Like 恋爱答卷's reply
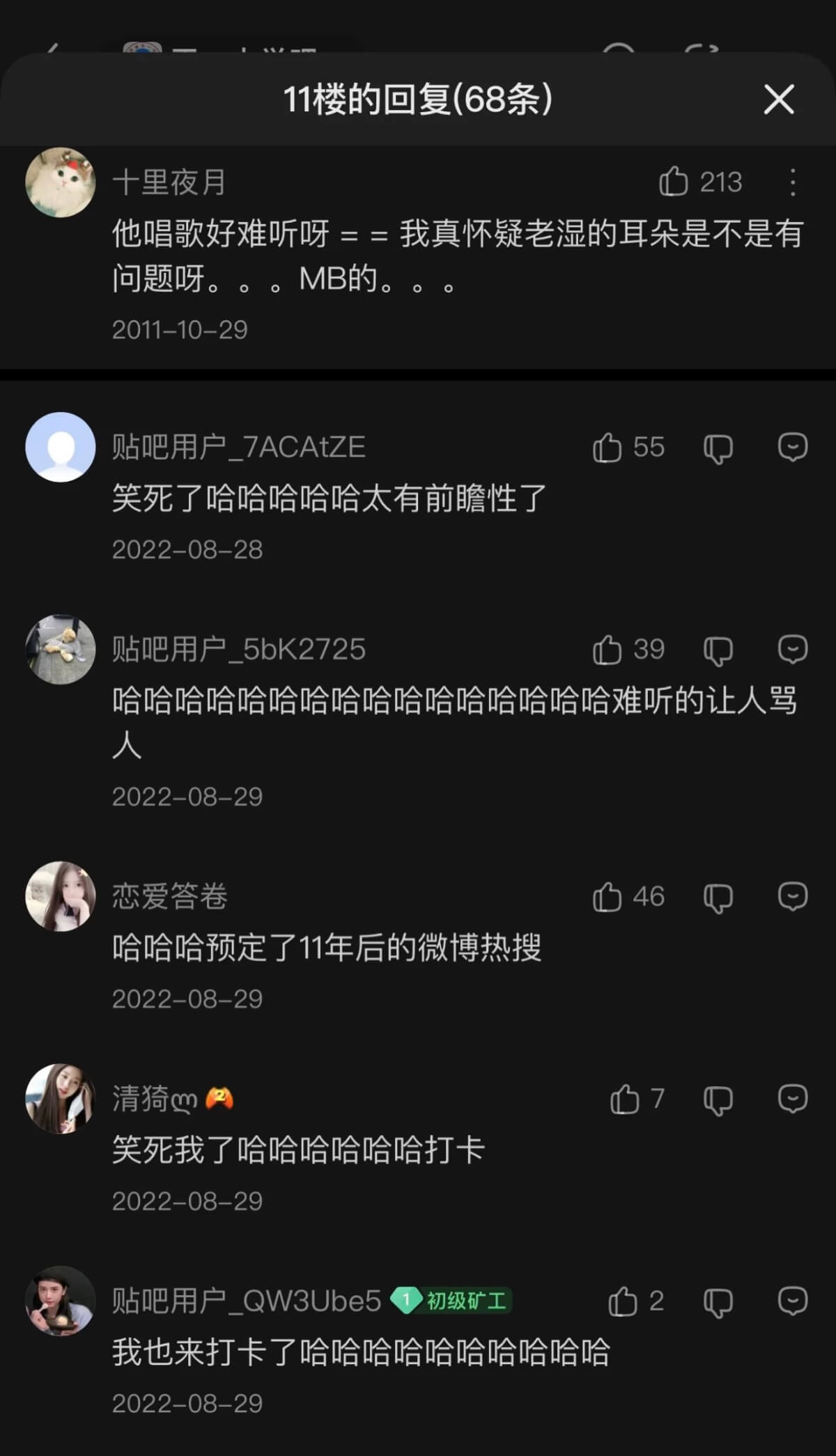The width and height of the screenshot is (836, 1456). tap(607, 897)
